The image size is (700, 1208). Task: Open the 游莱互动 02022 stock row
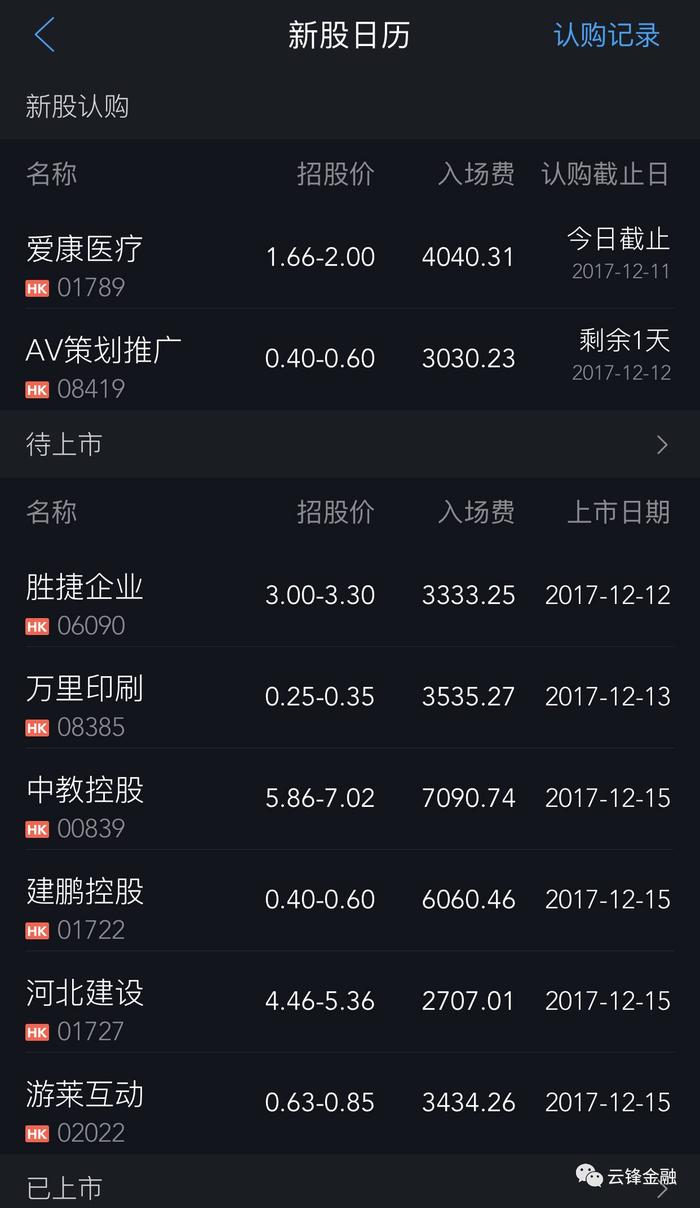tap(350, 1104)
